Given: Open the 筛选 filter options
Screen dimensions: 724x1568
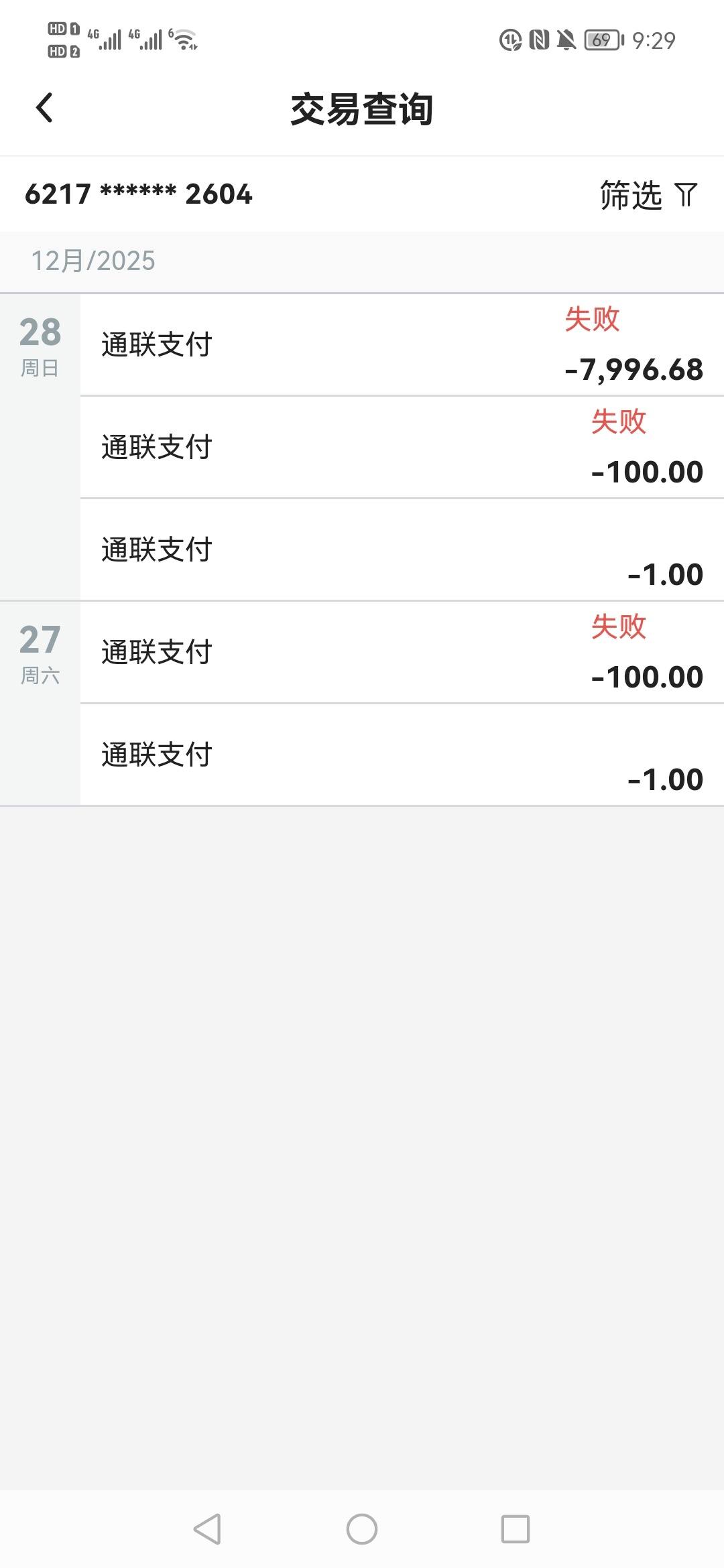Looking at the screenshot, I should [648, 195].
